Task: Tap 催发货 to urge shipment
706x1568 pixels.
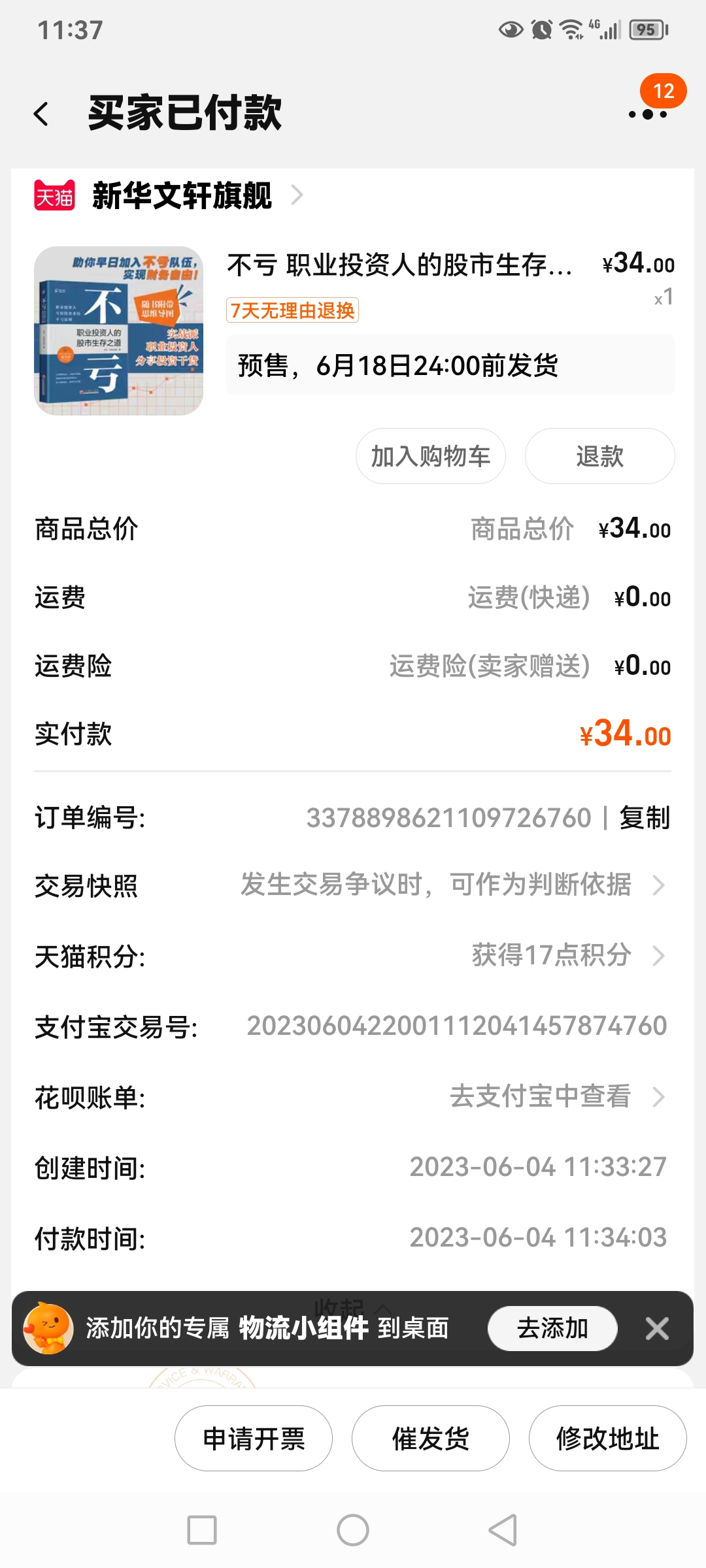Action: pos(430,1438)
